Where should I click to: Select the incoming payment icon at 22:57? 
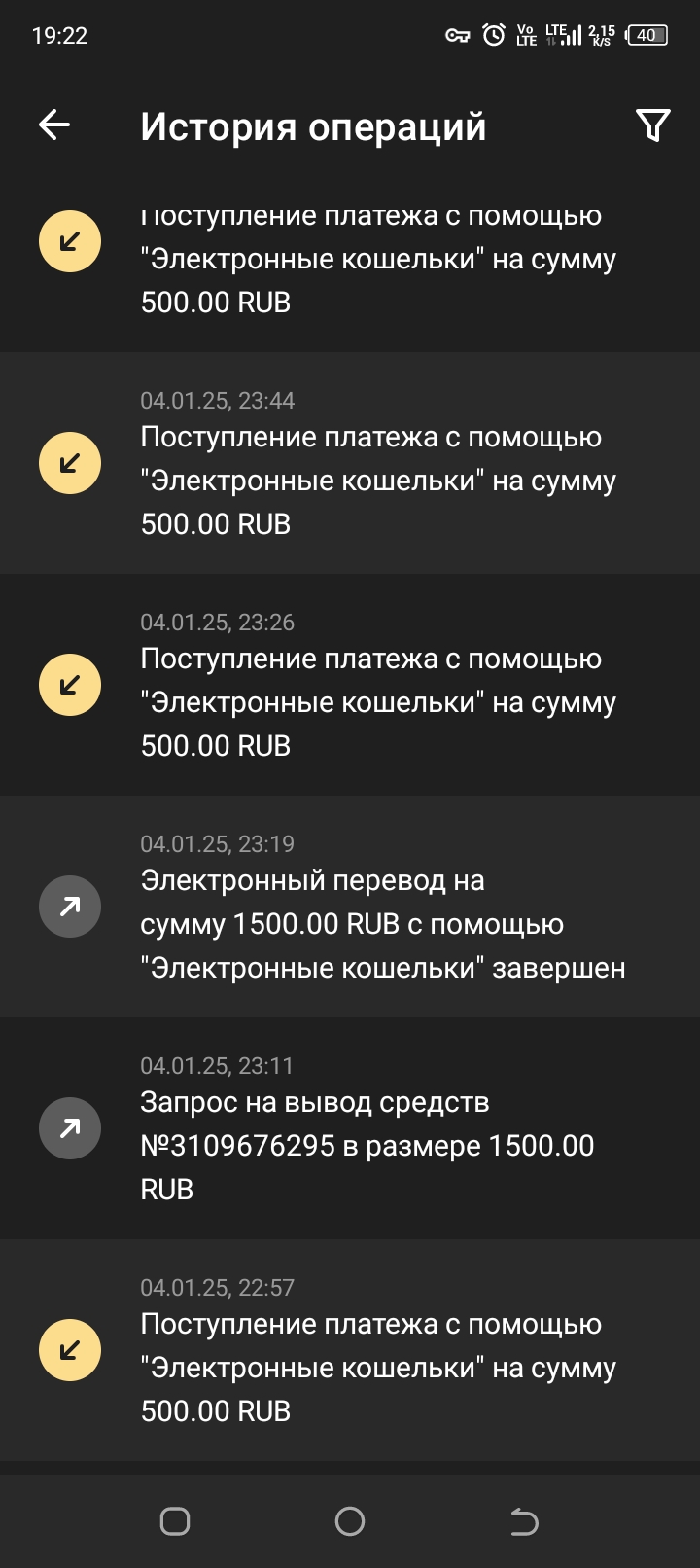[69, 1349]
